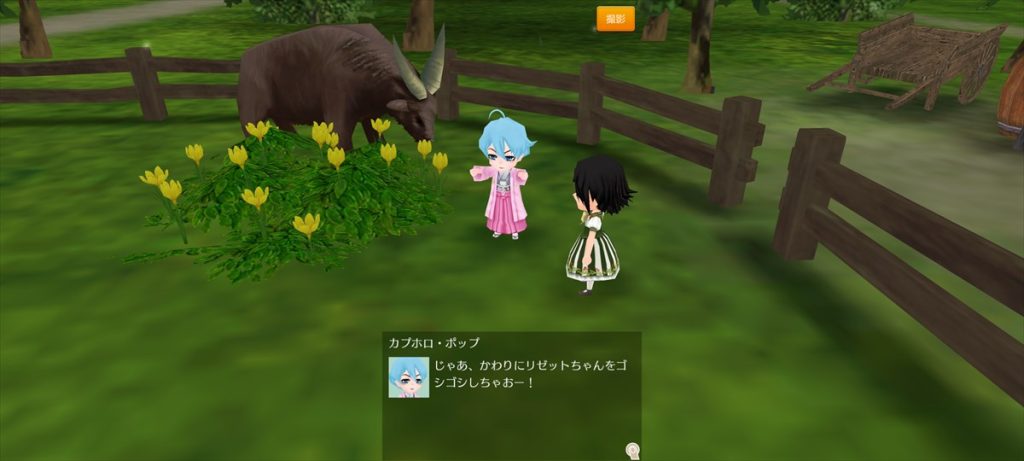Tap the orange 撮影 capture button
Image resolution: width=1024 pixels, height=461 pixels.
615,19
